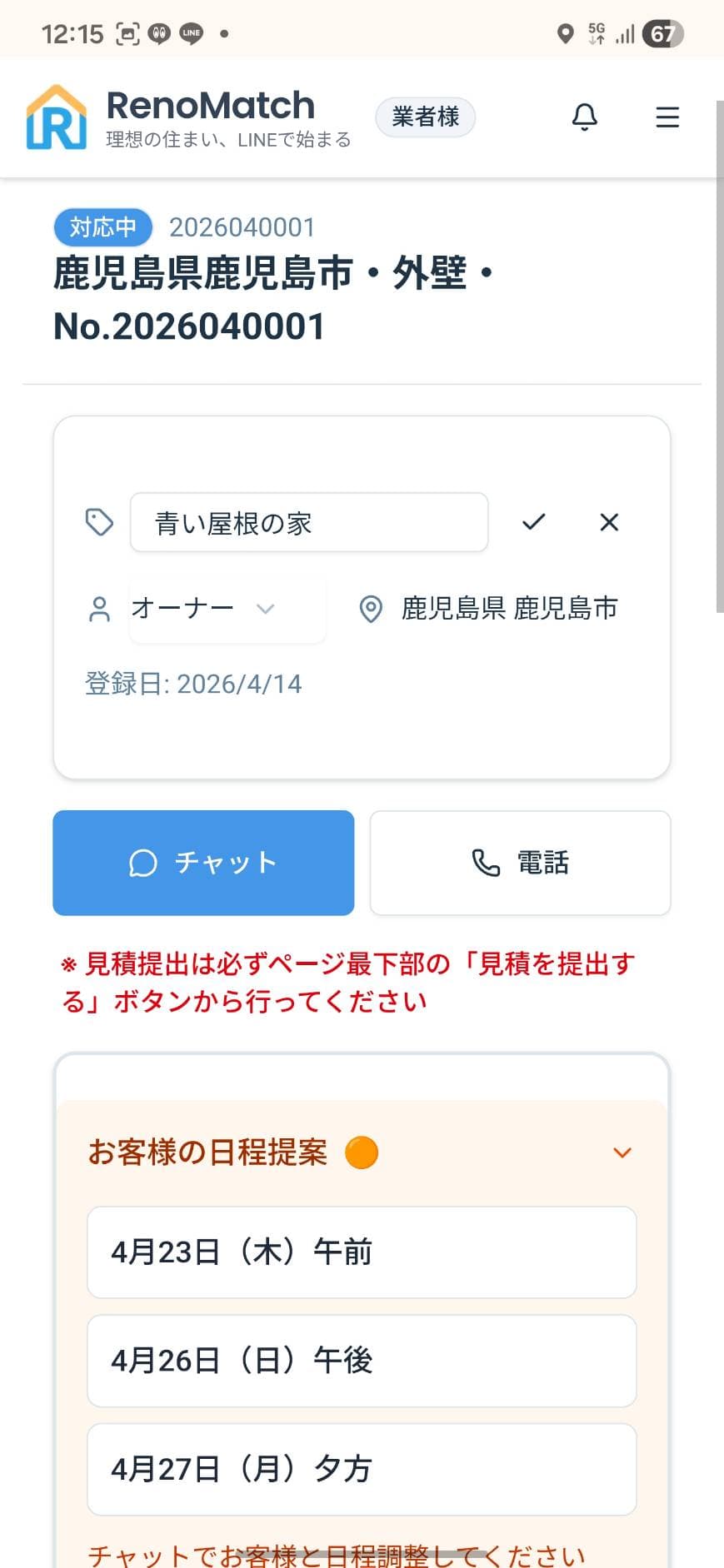This screenshot has height=1568, width=724.
Task: Edit the 青い屋根の家 name field
Action: pyautogui.click(x=308, y=522)
